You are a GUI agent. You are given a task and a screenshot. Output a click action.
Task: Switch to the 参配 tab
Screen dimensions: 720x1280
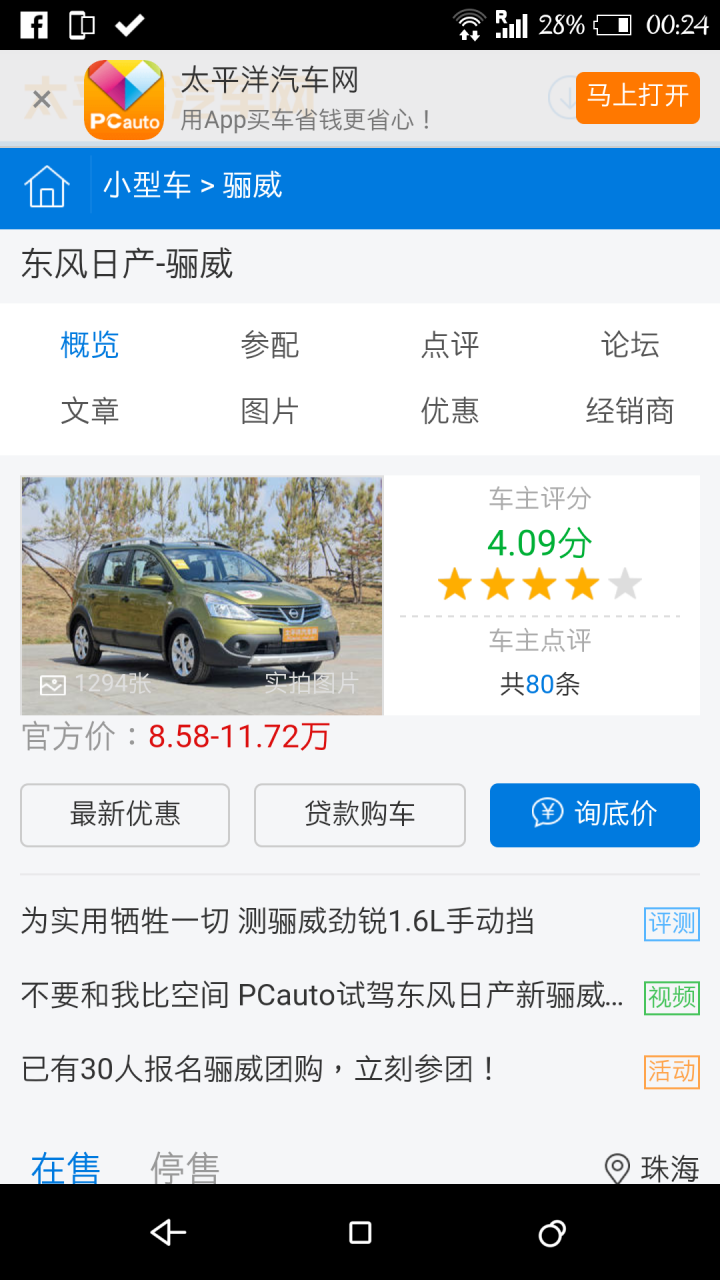pos(269,345)
